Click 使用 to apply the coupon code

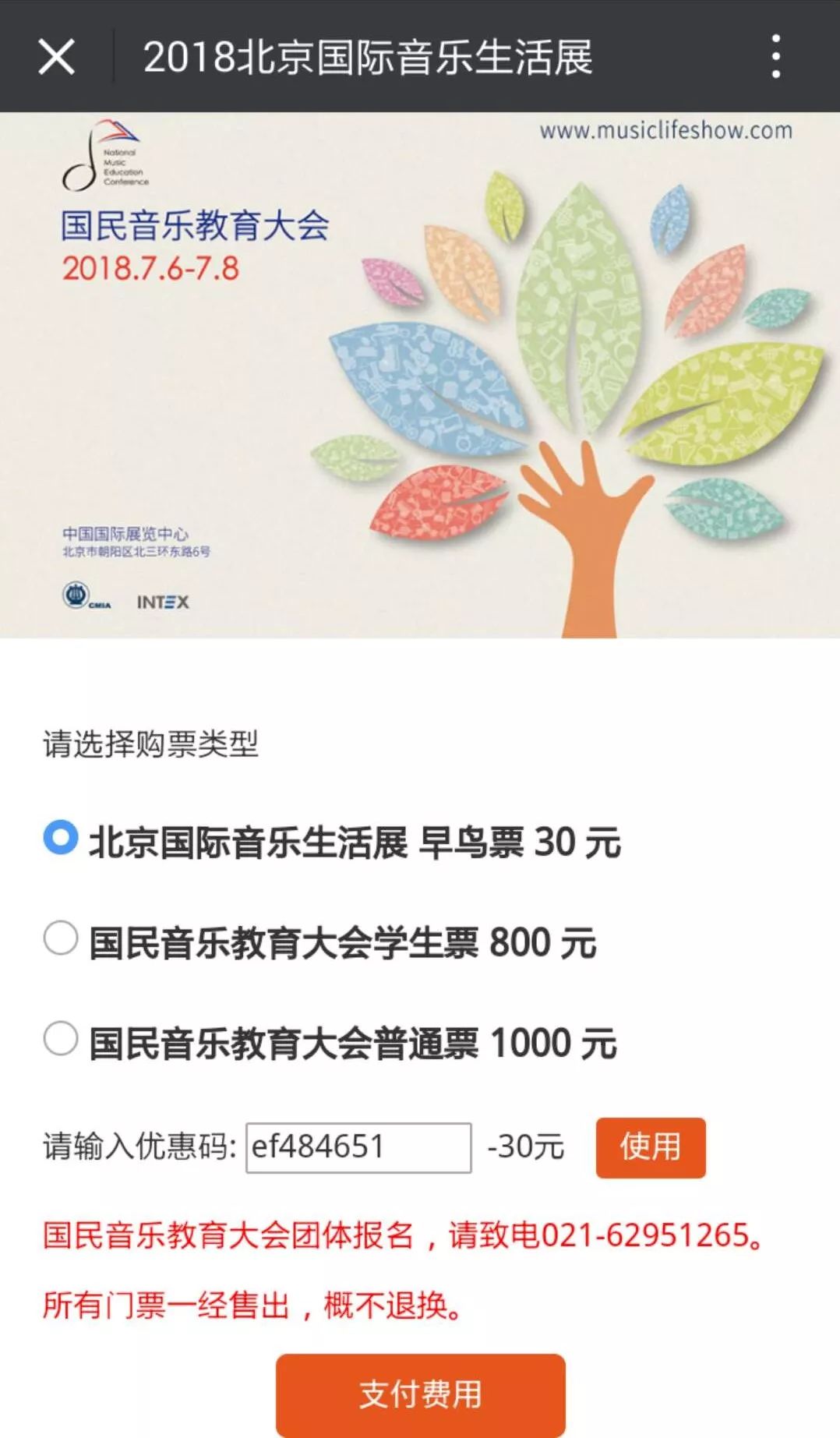pyautogui.click(x=651, y=1147)
